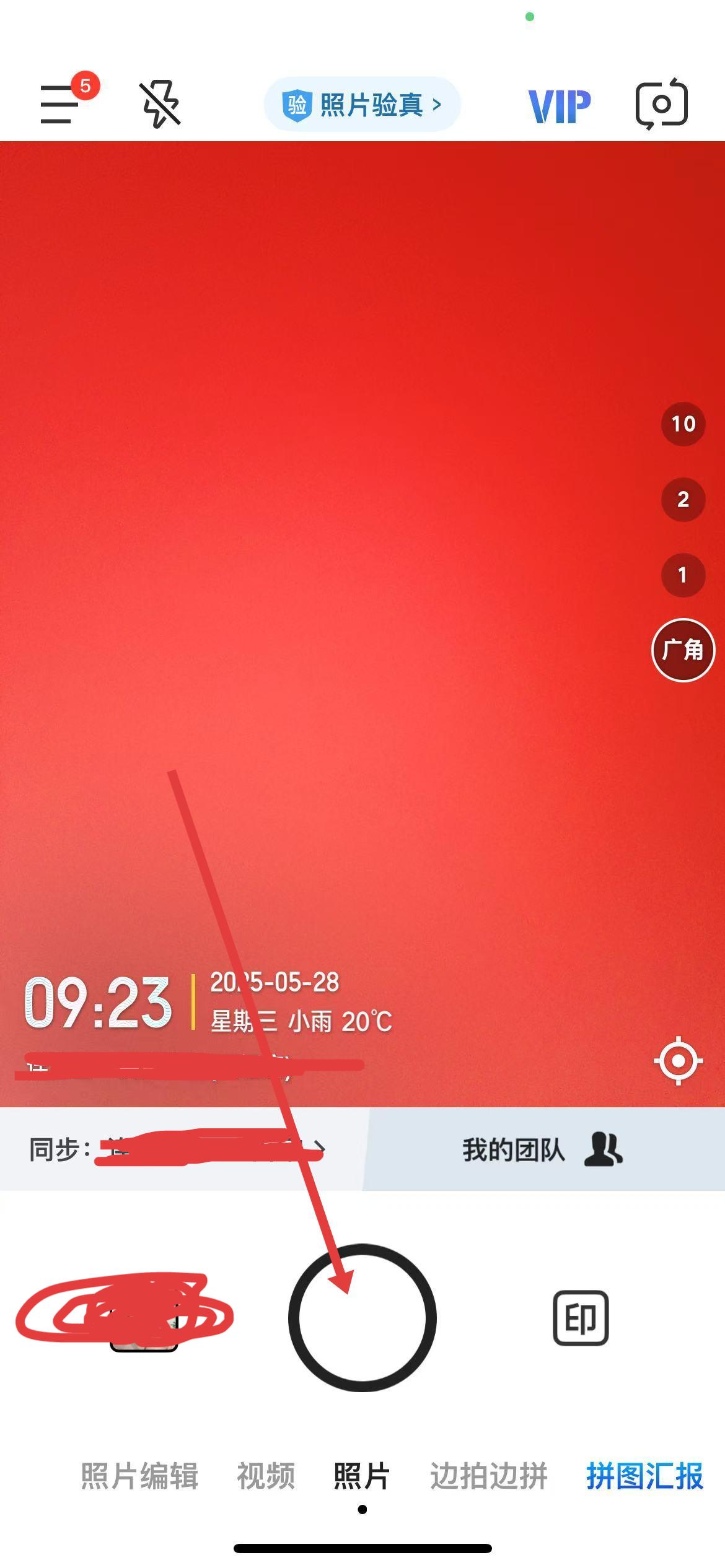Switch to 视频 video mode
The width and height of the screenshot is (725, 1568).
(266, 1476)
